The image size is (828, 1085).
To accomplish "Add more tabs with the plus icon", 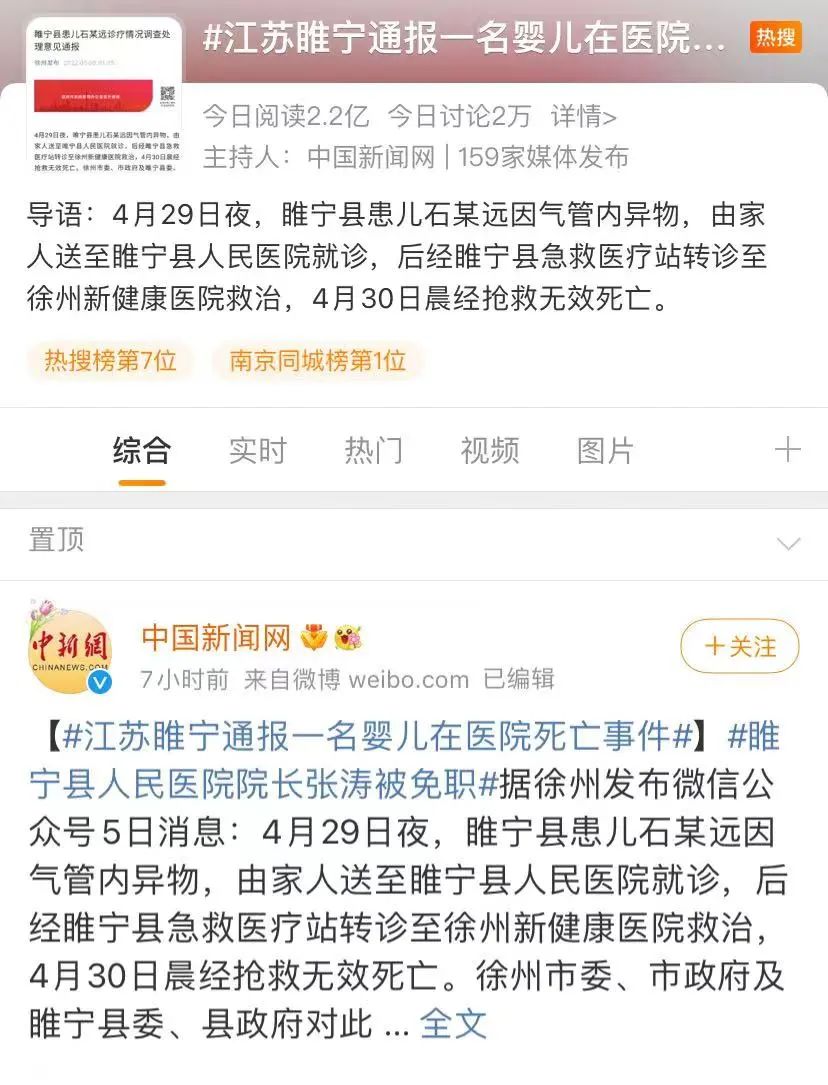I will 788,450.
